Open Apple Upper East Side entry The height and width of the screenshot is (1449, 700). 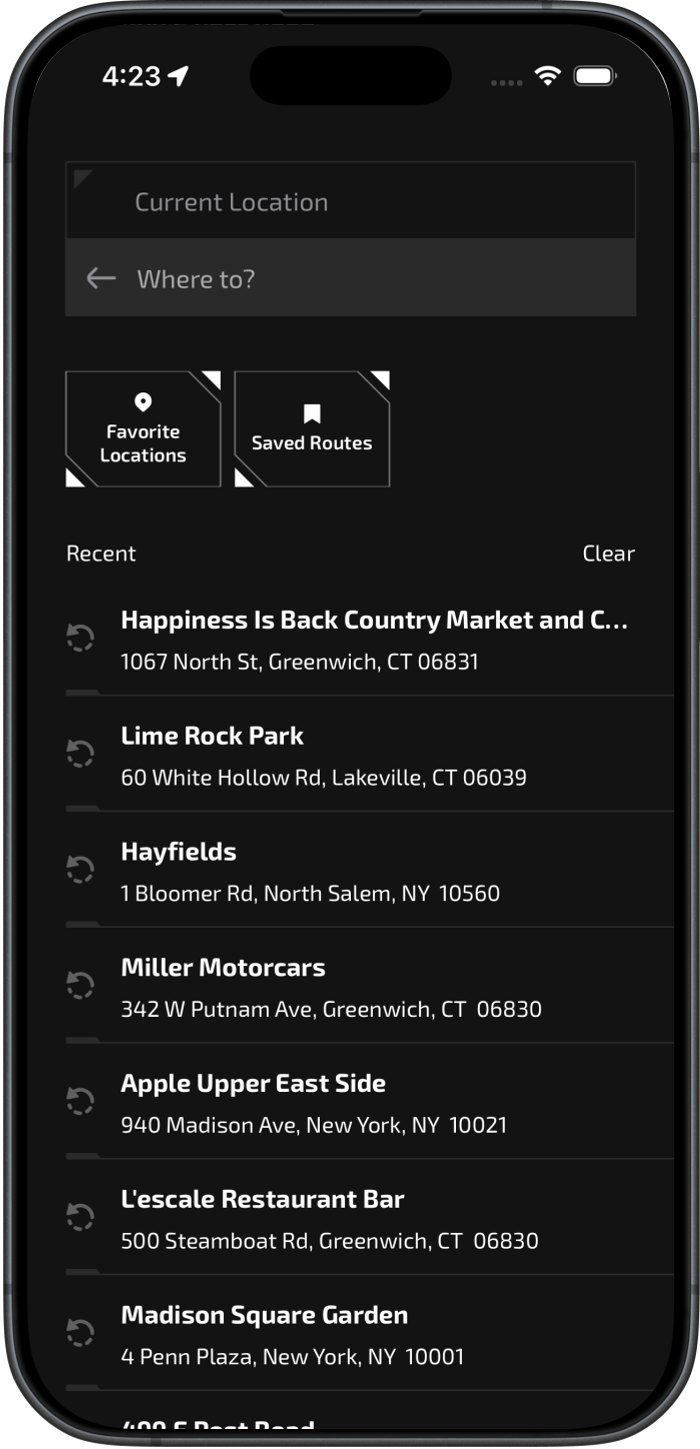[370, 1103]
